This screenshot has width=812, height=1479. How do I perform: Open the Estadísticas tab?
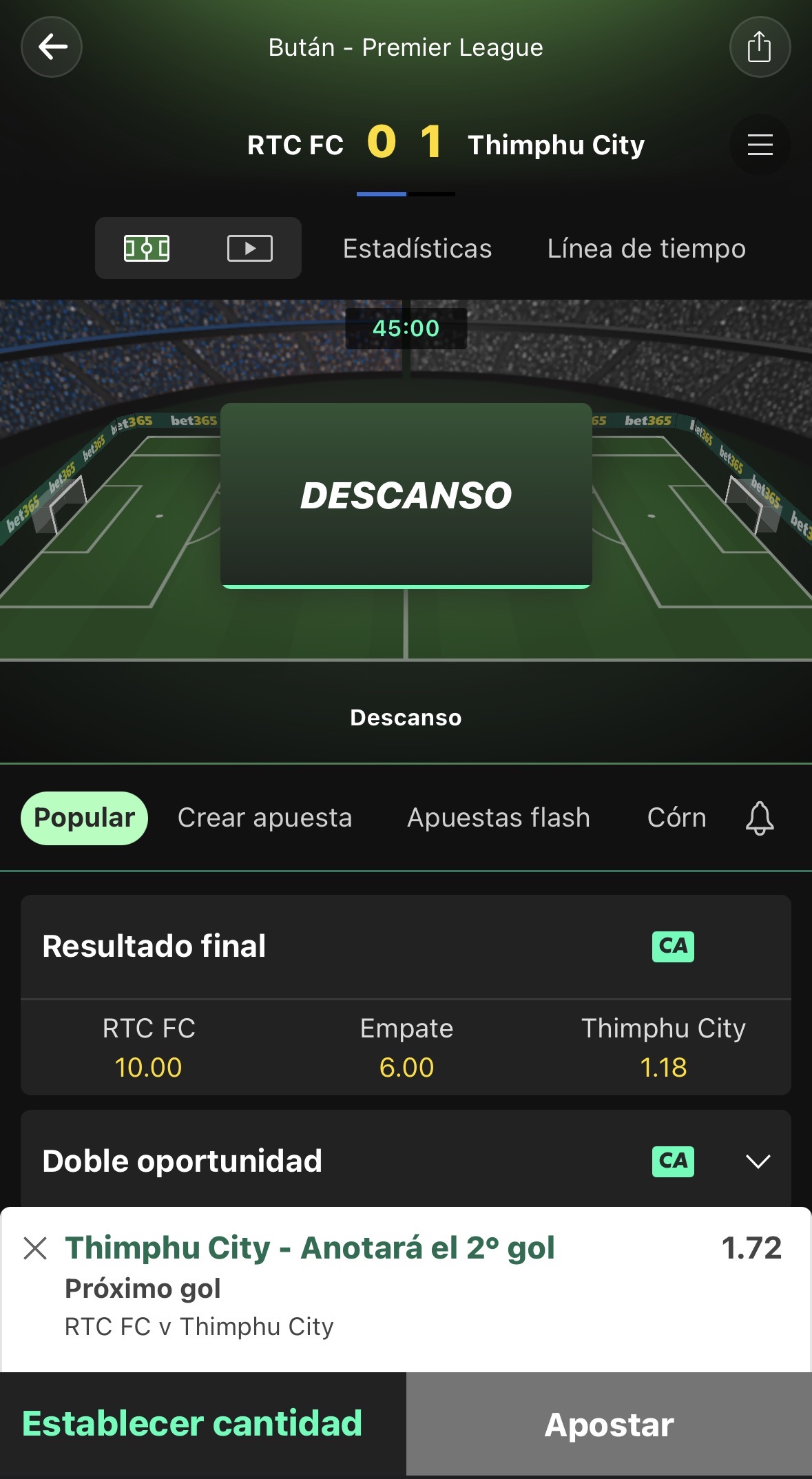click(x=417, y=248)
